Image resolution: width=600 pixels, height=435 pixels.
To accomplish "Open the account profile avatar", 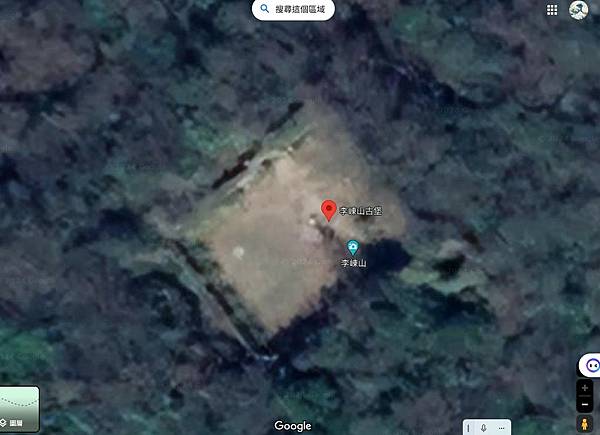I will 579,10.
